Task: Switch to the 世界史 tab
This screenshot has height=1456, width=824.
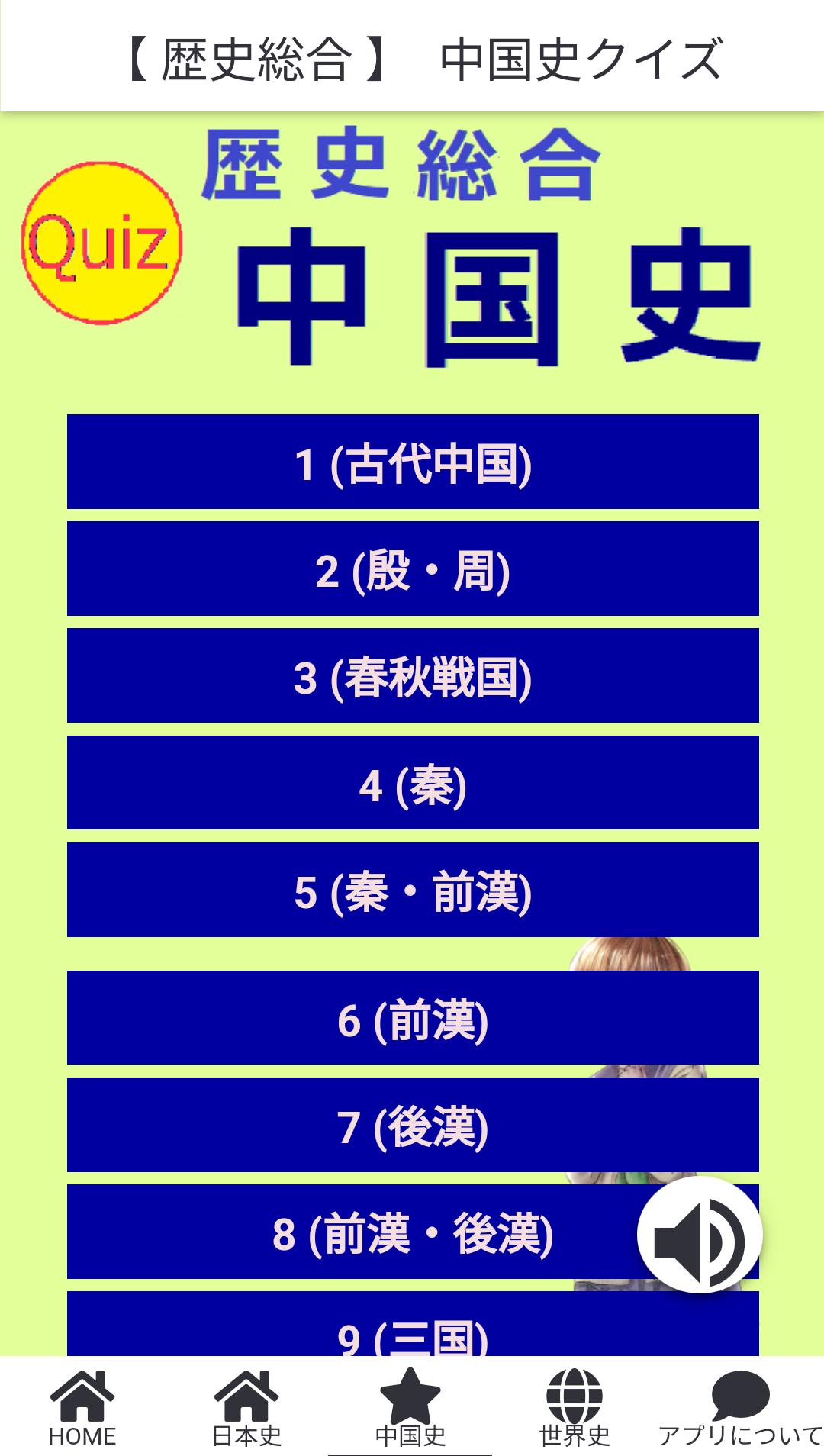Action: tap(575, 1407)
